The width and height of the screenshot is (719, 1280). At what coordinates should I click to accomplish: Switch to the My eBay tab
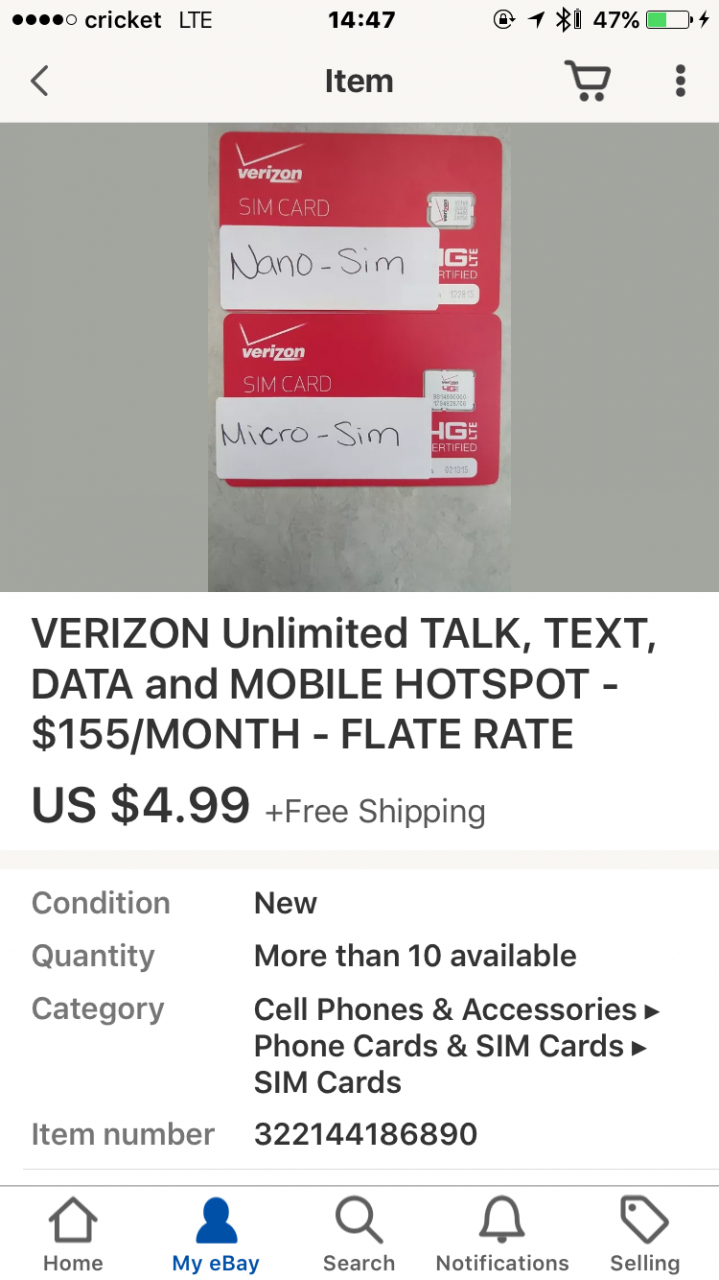(216, 1236)
